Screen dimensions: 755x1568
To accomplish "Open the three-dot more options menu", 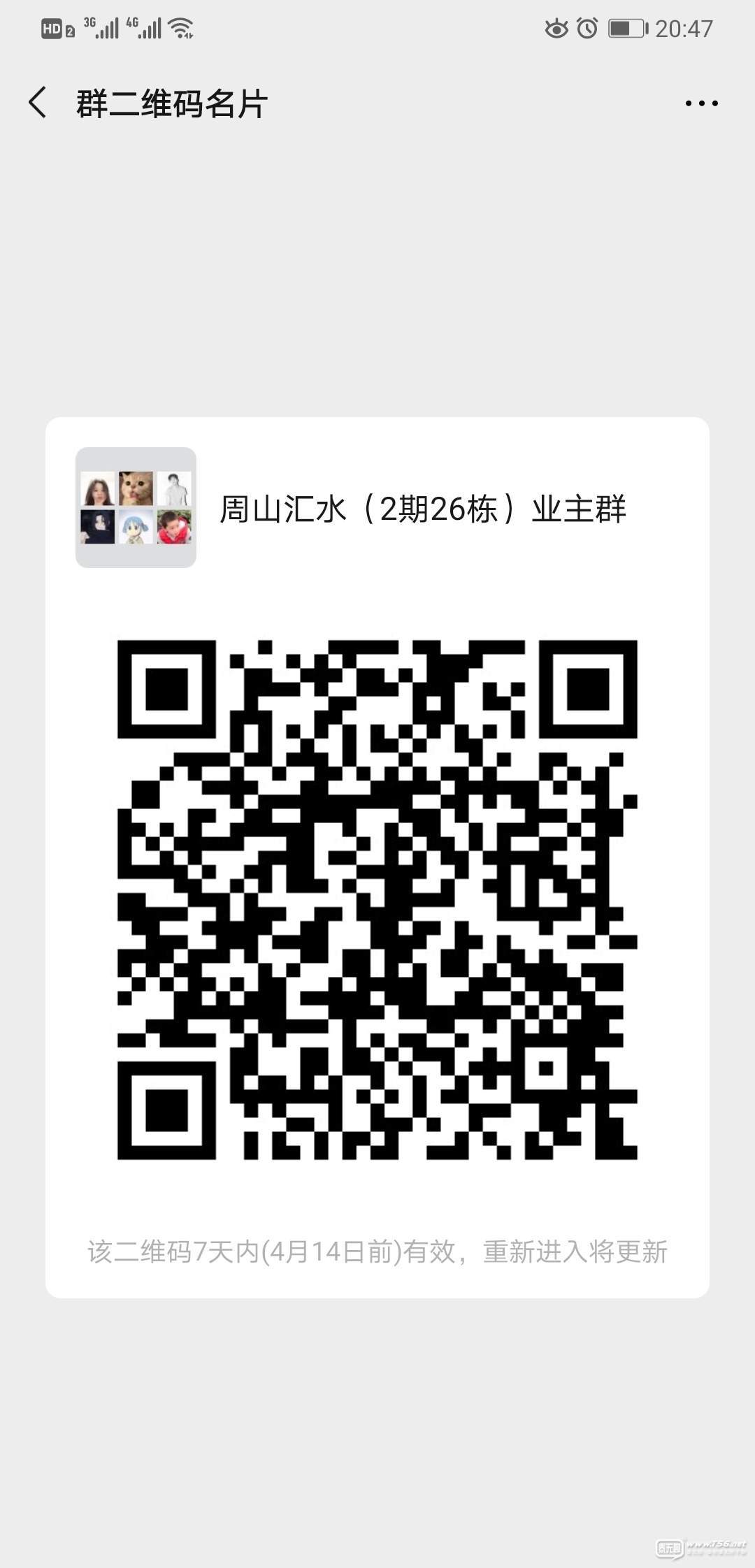I will [x=701, y=103].
